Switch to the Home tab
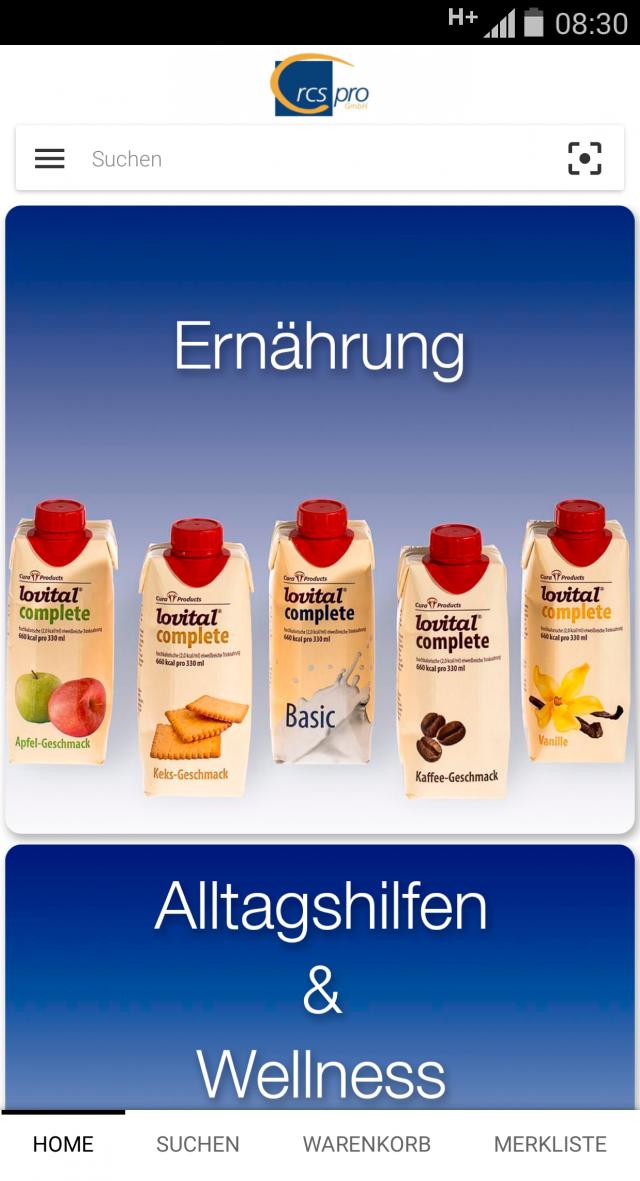This screenshot has height=1181, width=640. tap(63, 1144)
